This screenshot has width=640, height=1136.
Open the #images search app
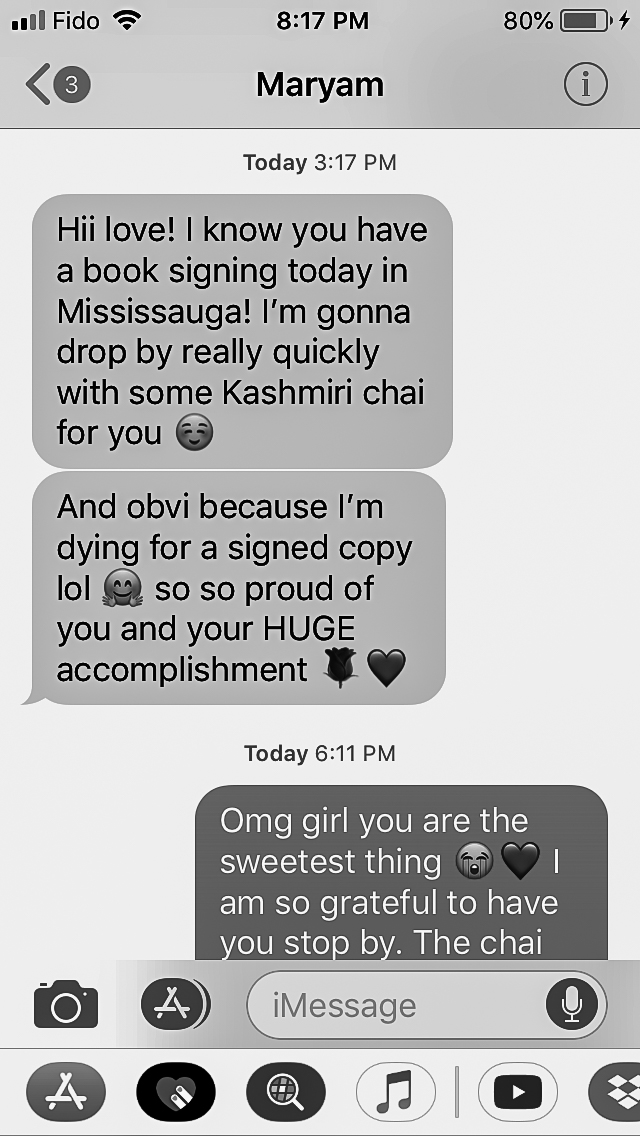(286, 1092)
